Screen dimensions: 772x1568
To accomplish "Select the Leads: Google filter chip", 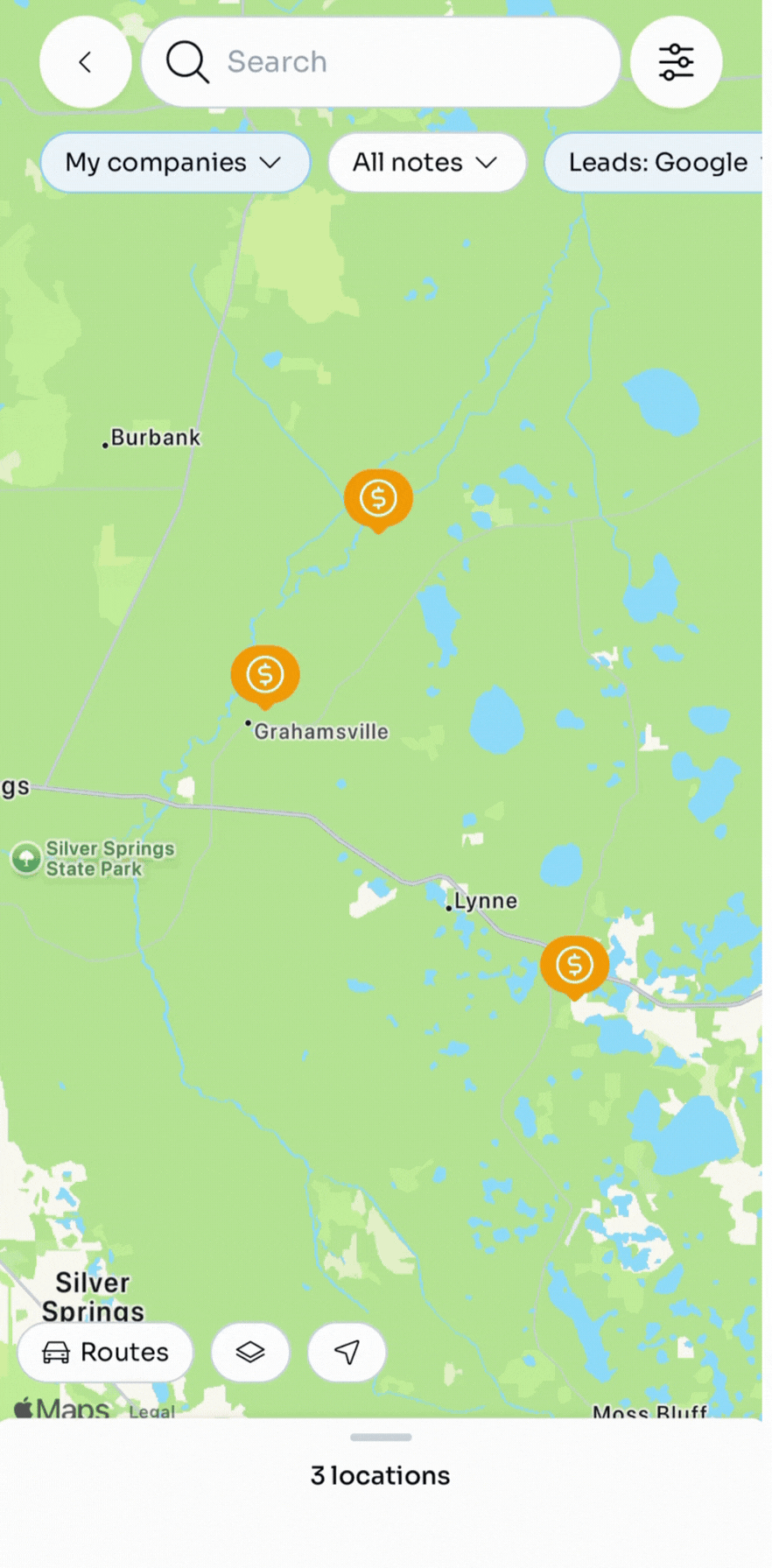I will click(x=657, y=163).
